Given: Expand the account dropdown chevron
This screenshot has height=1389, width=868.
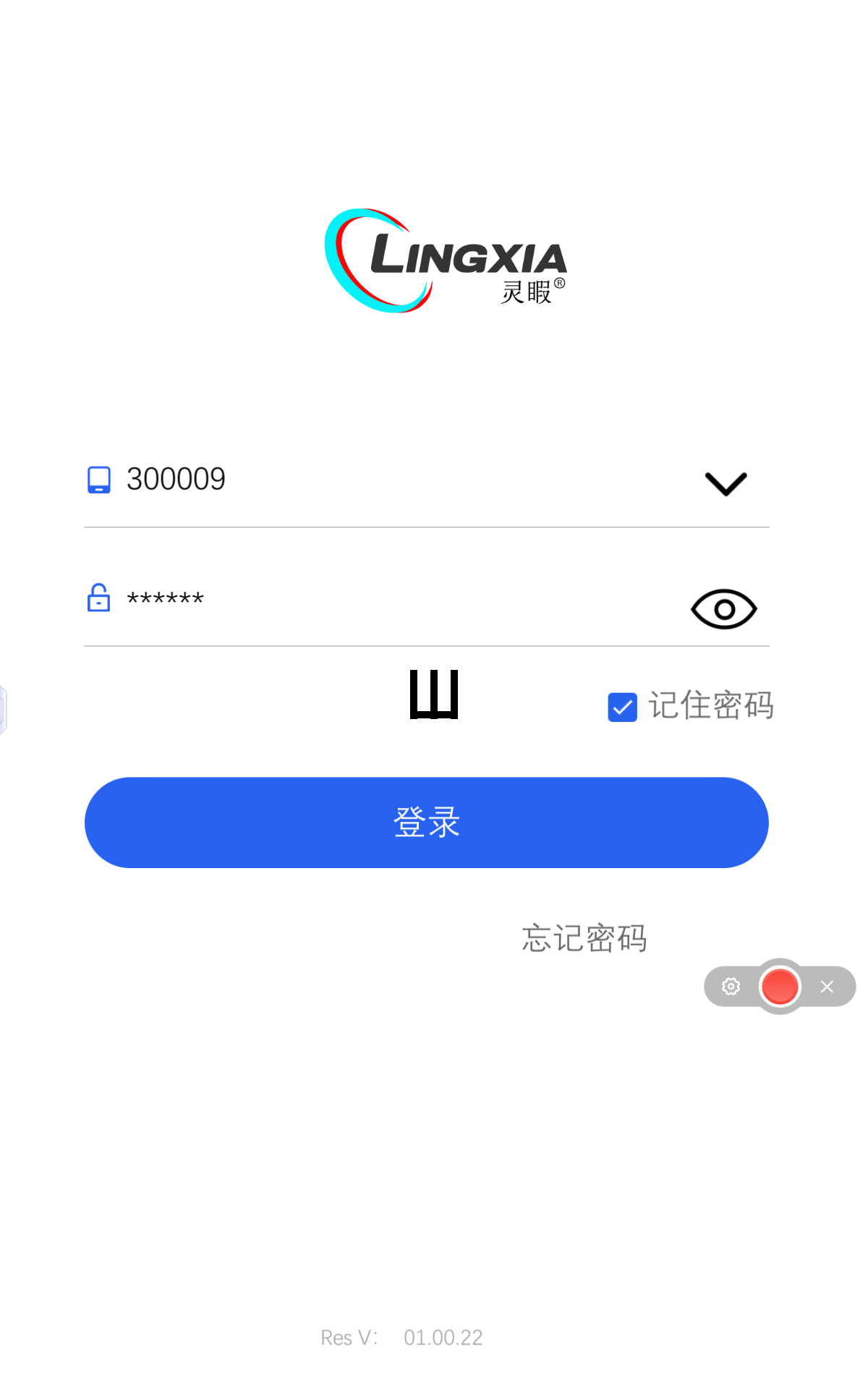Looking at the screenshot, I should click(x=726, y=483).
